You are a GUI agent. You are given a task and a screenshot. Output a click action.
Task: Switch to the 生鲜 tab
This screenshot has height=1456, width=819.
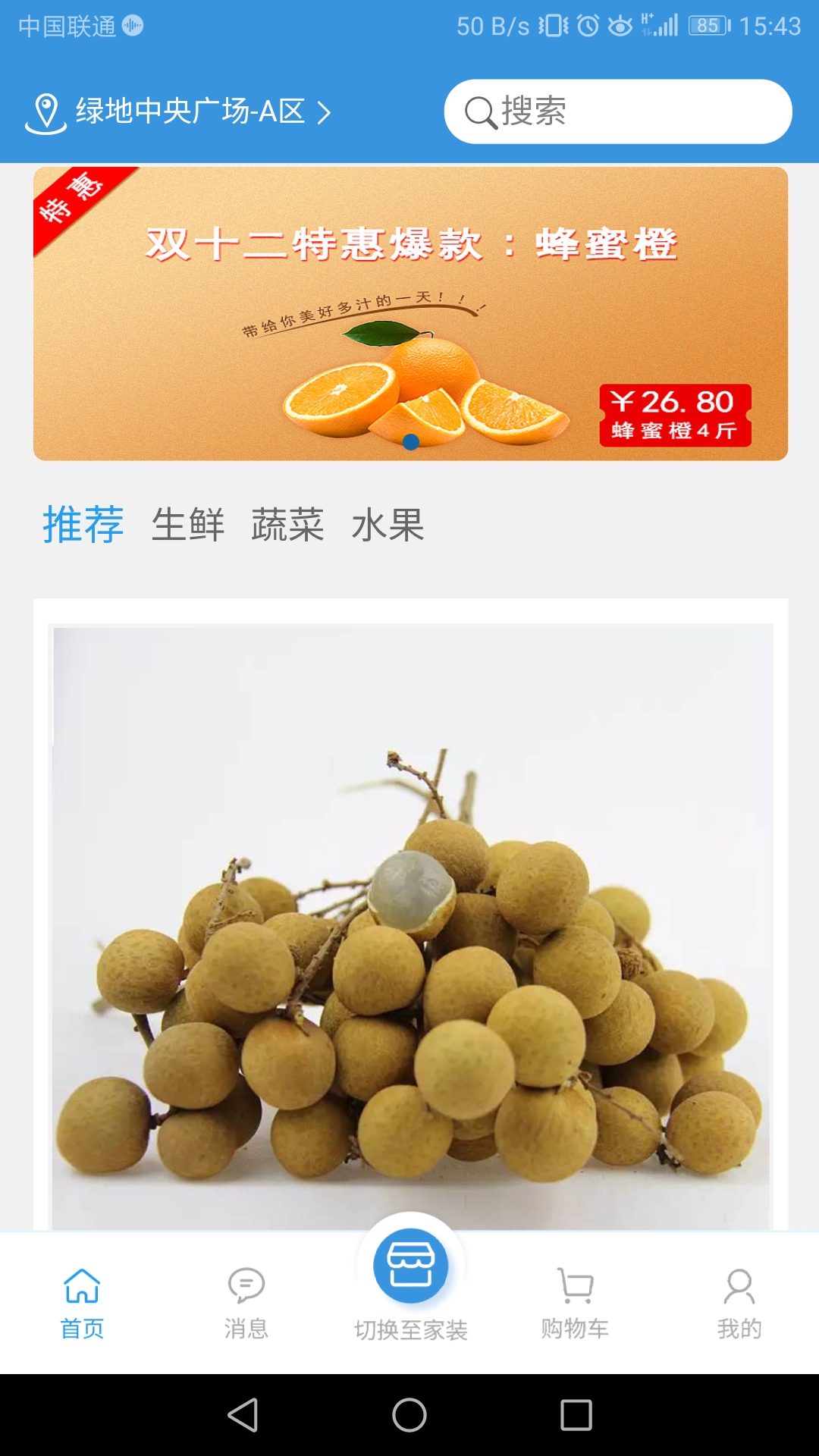coord(187,524)
